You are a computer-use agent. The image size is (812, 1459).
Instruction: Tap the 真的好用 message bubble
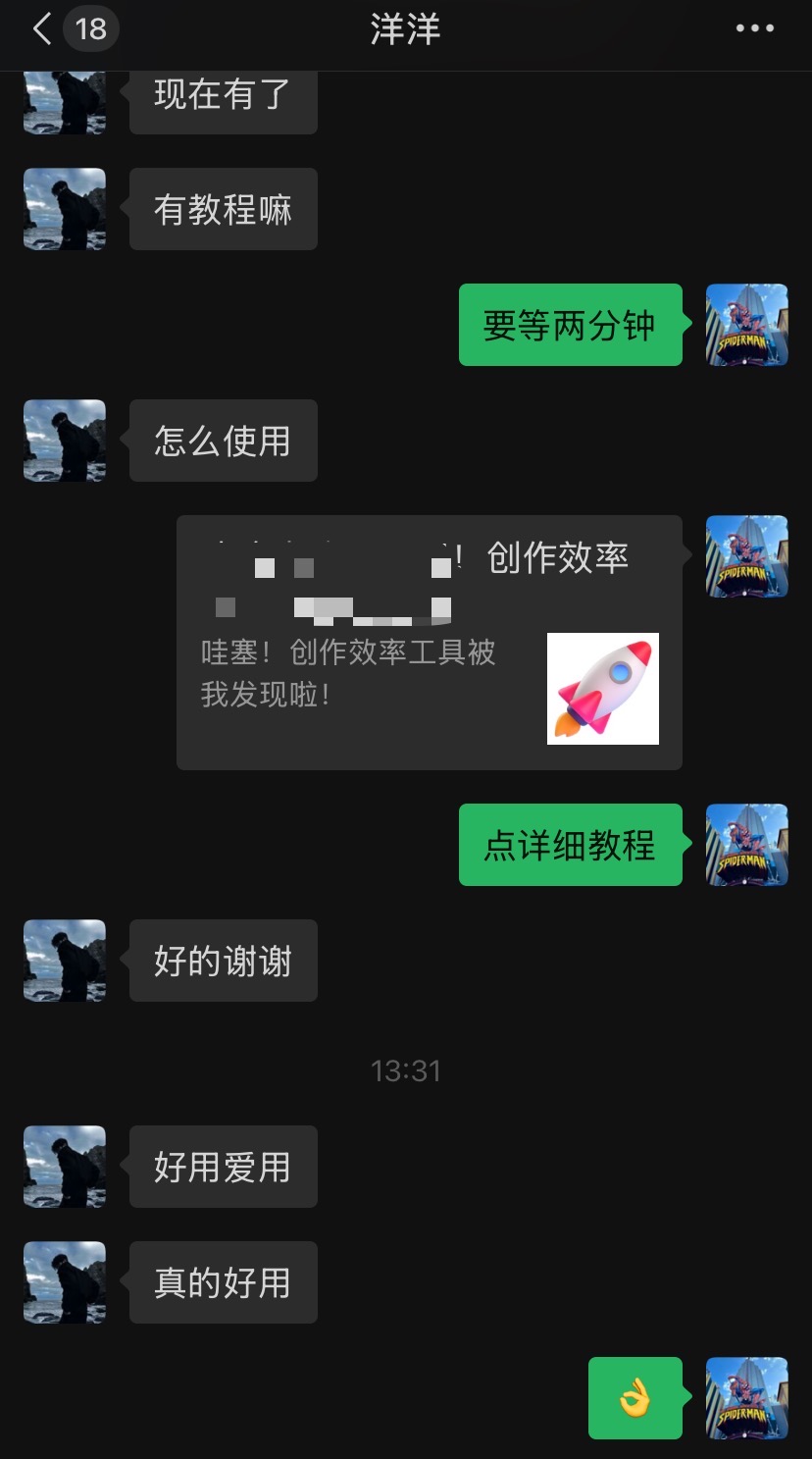tap(223, 1281)
